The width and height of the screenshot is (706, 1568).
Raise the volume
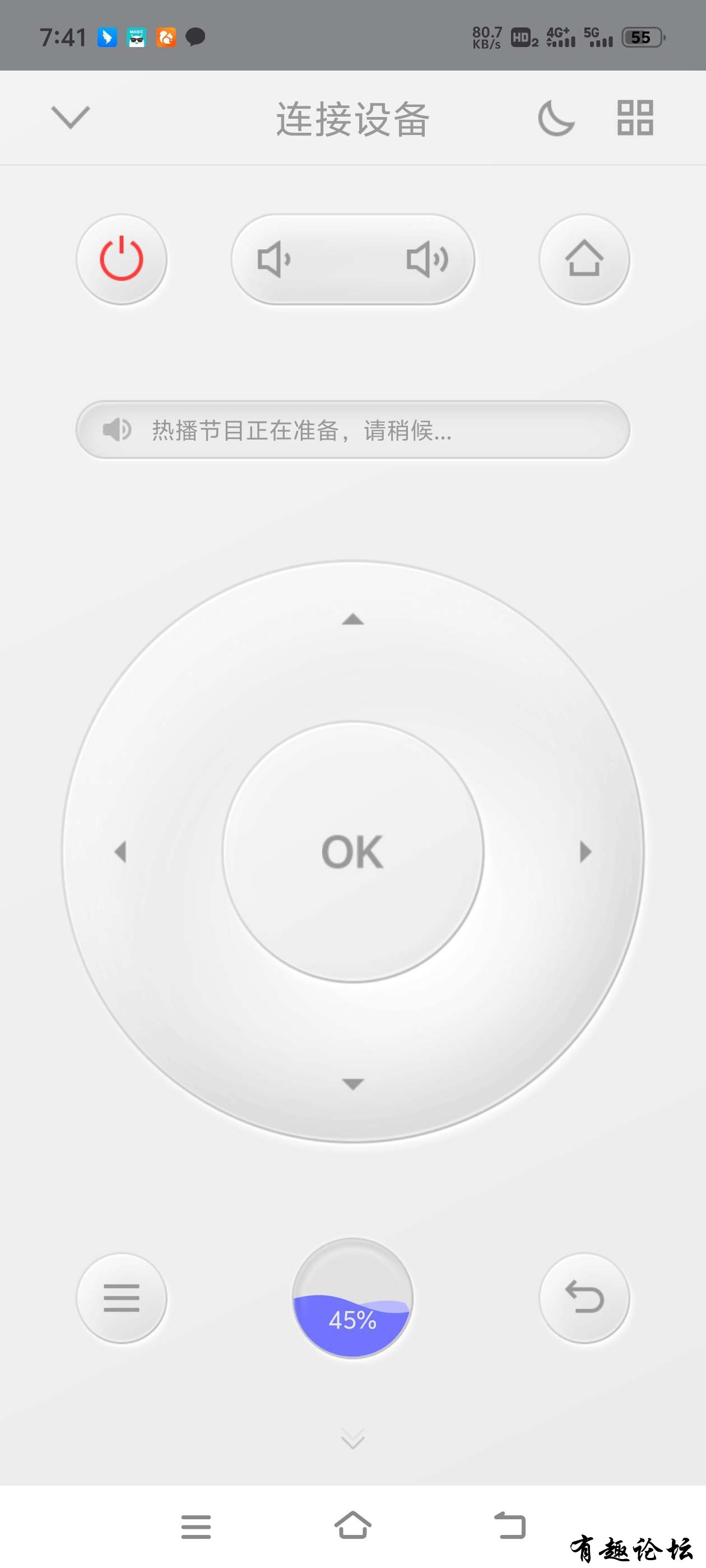pyautogui.click(x=428, y=259)
